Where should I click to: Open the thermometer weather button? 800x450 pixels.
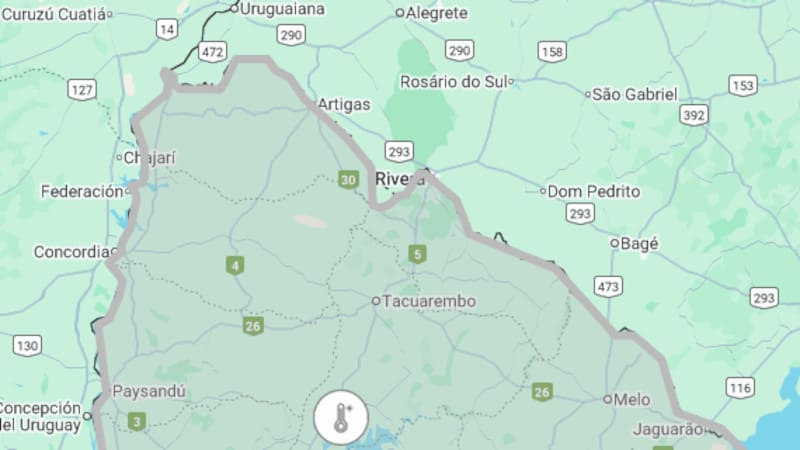click(341, 418)
